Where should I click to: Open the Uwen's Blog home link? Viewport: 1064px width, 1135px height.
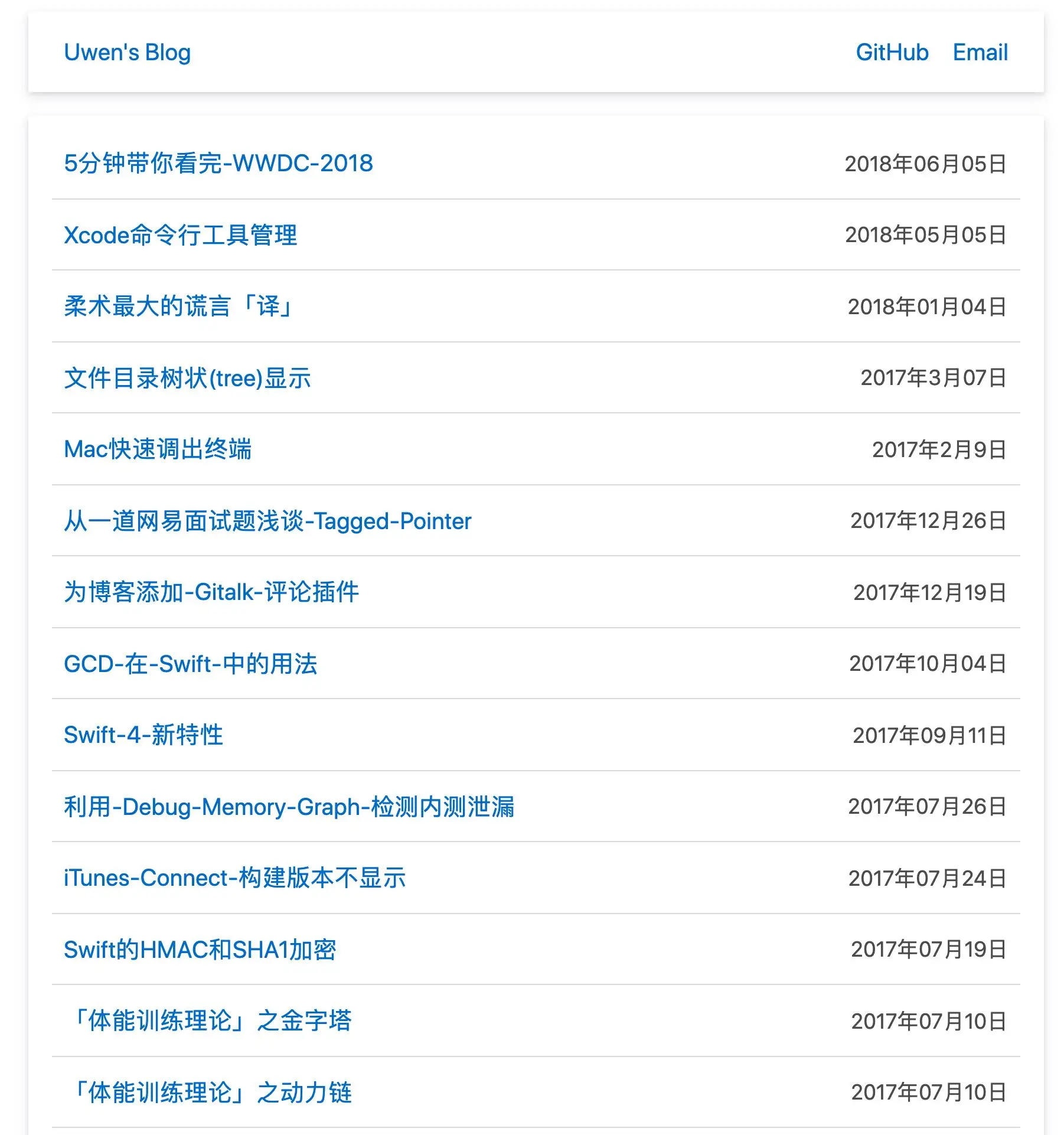pyautogui.click(x=127, y=53)
